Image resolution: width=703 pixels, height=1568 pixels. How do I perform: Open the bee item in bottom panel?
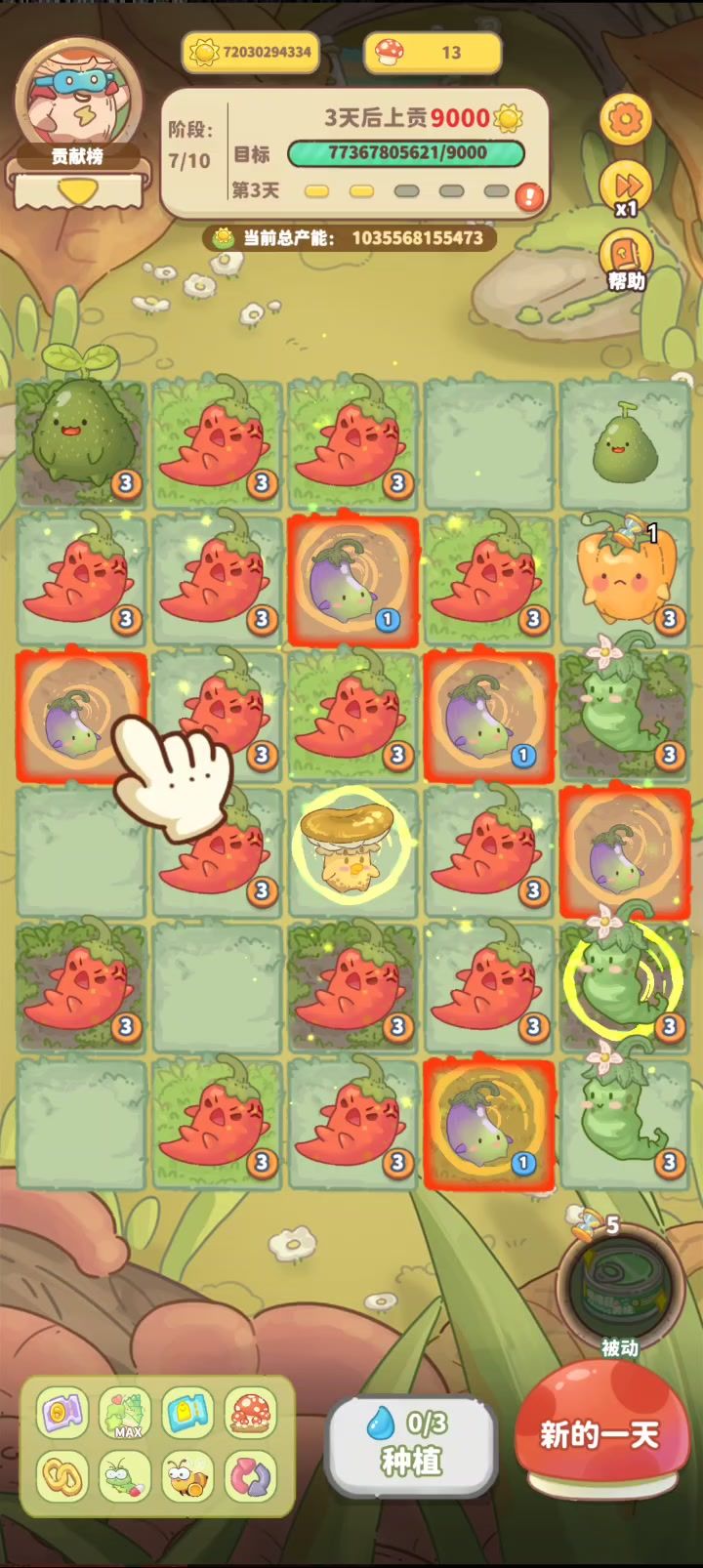pos(188,1476)
